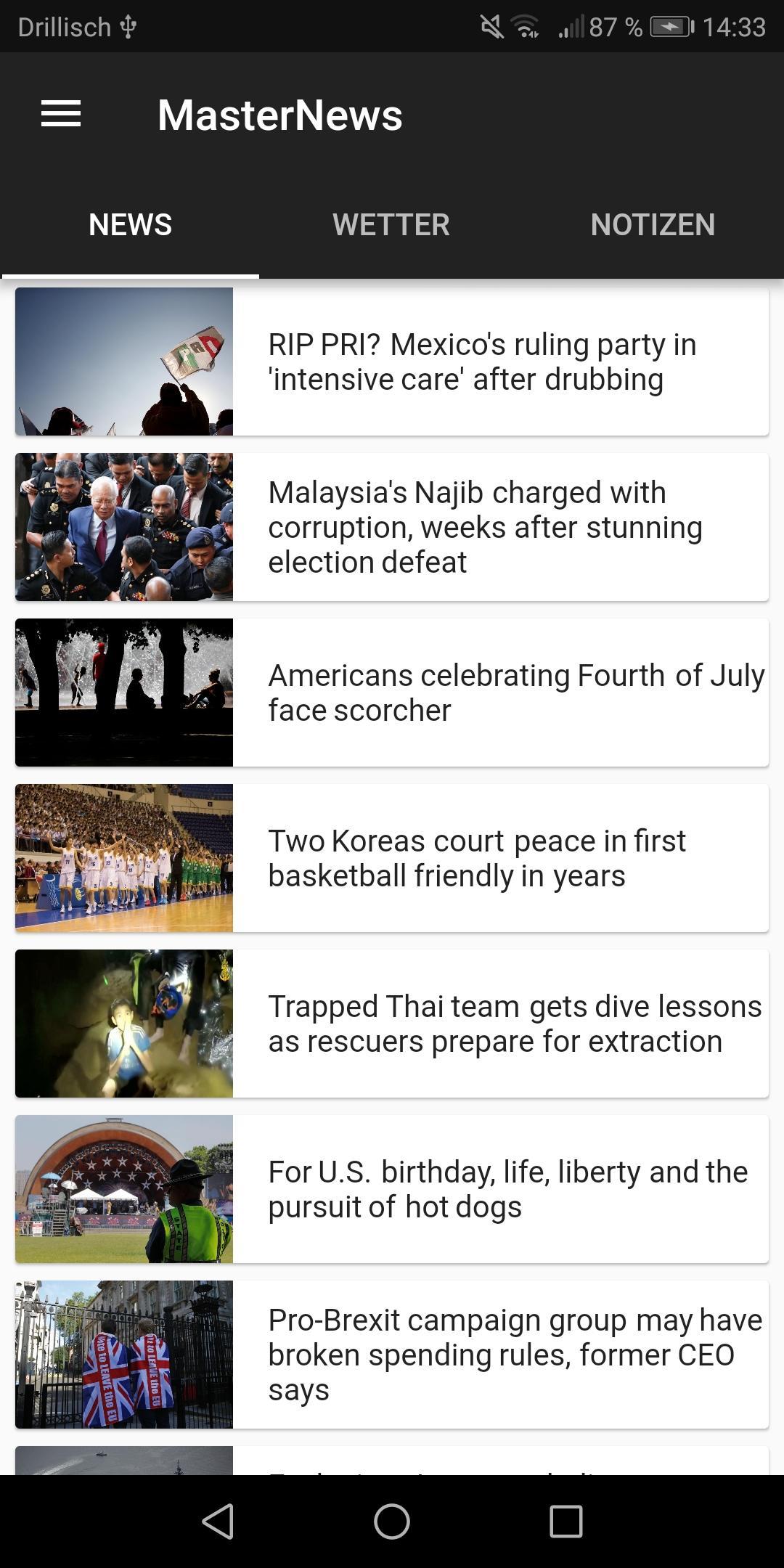Tap the MasterNews title text
This screenshot has height=1568, width=784.
[279, 114]
